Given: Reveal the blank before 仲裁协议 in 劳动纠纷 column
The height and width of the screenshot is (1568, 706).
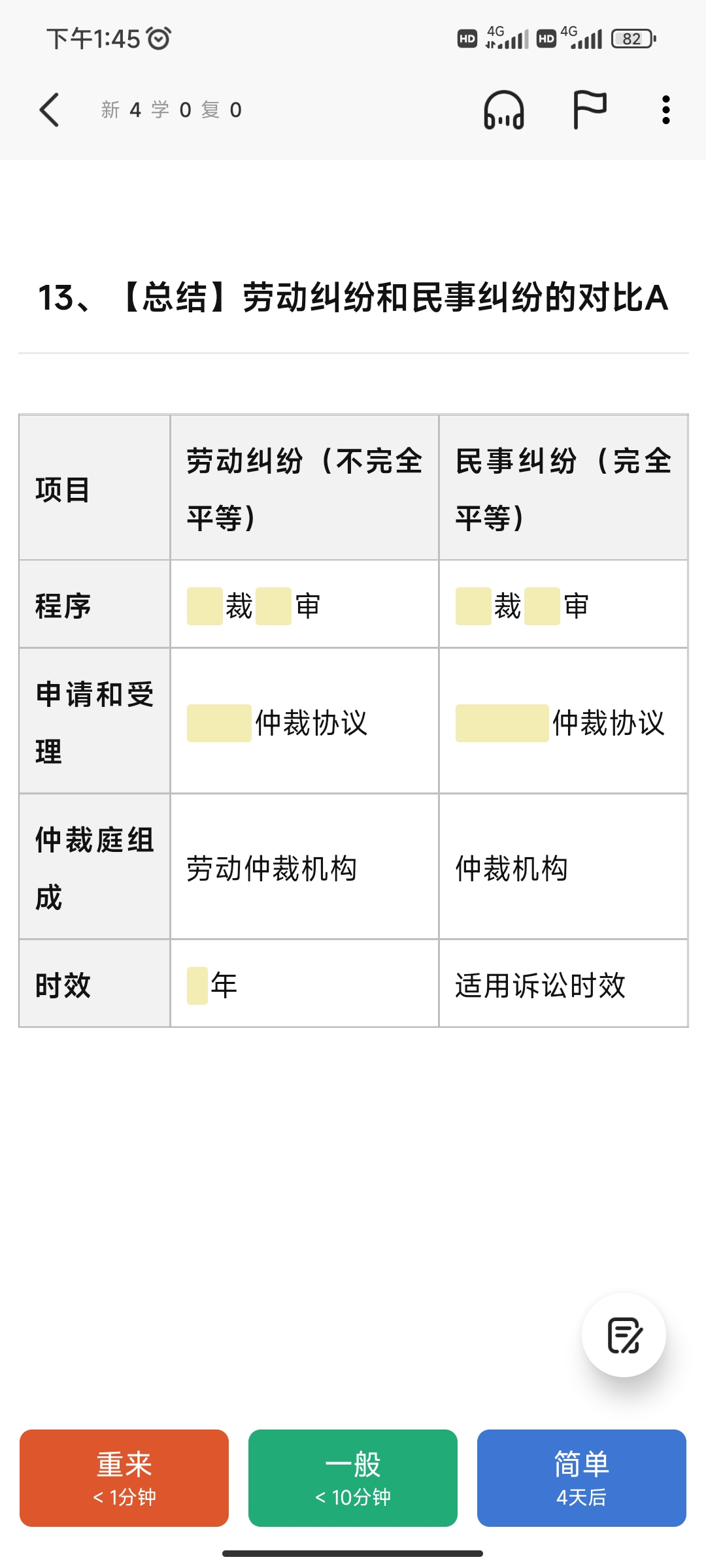Looking at the screenshot, I should pyautogui.click(x=219, y=723).
